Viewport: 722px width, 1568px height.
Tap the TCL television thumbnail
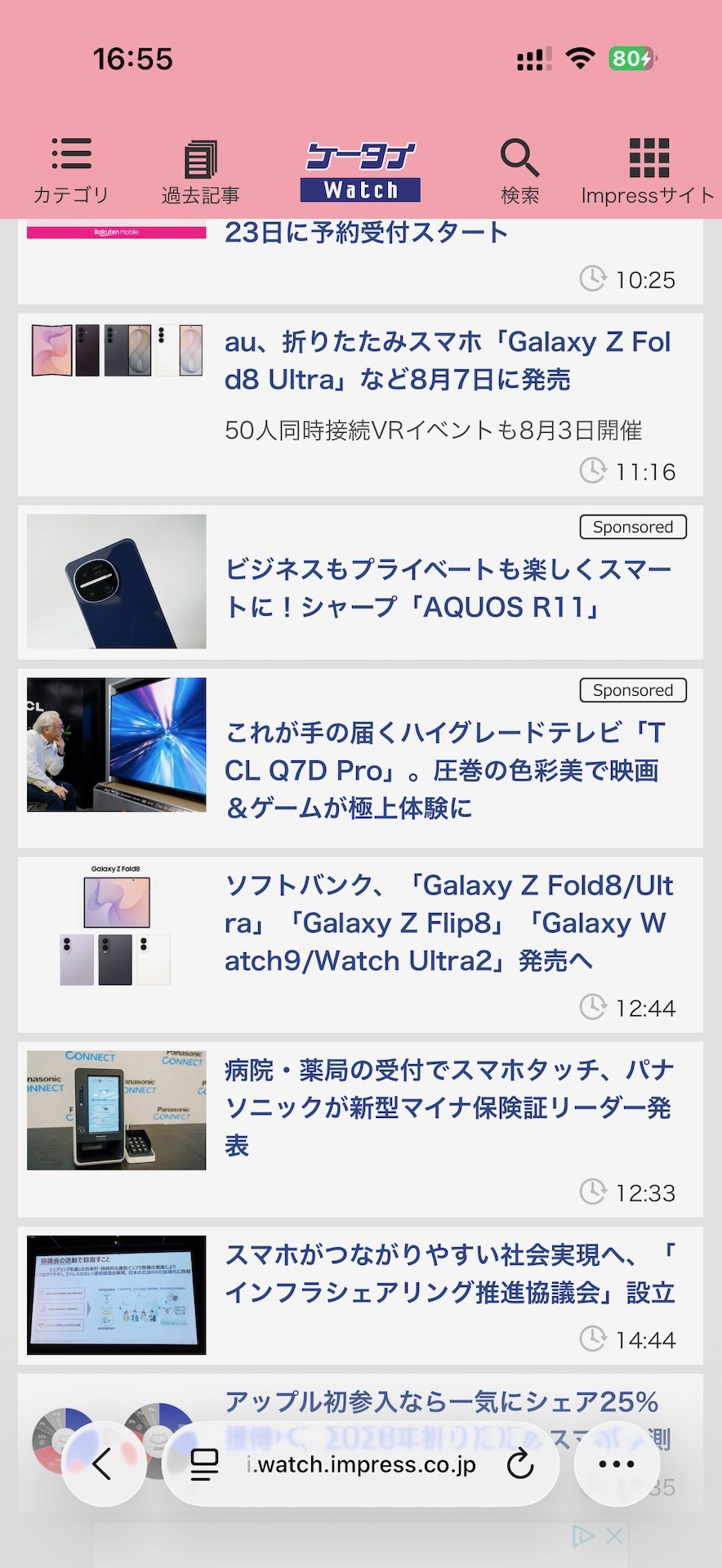117,745
